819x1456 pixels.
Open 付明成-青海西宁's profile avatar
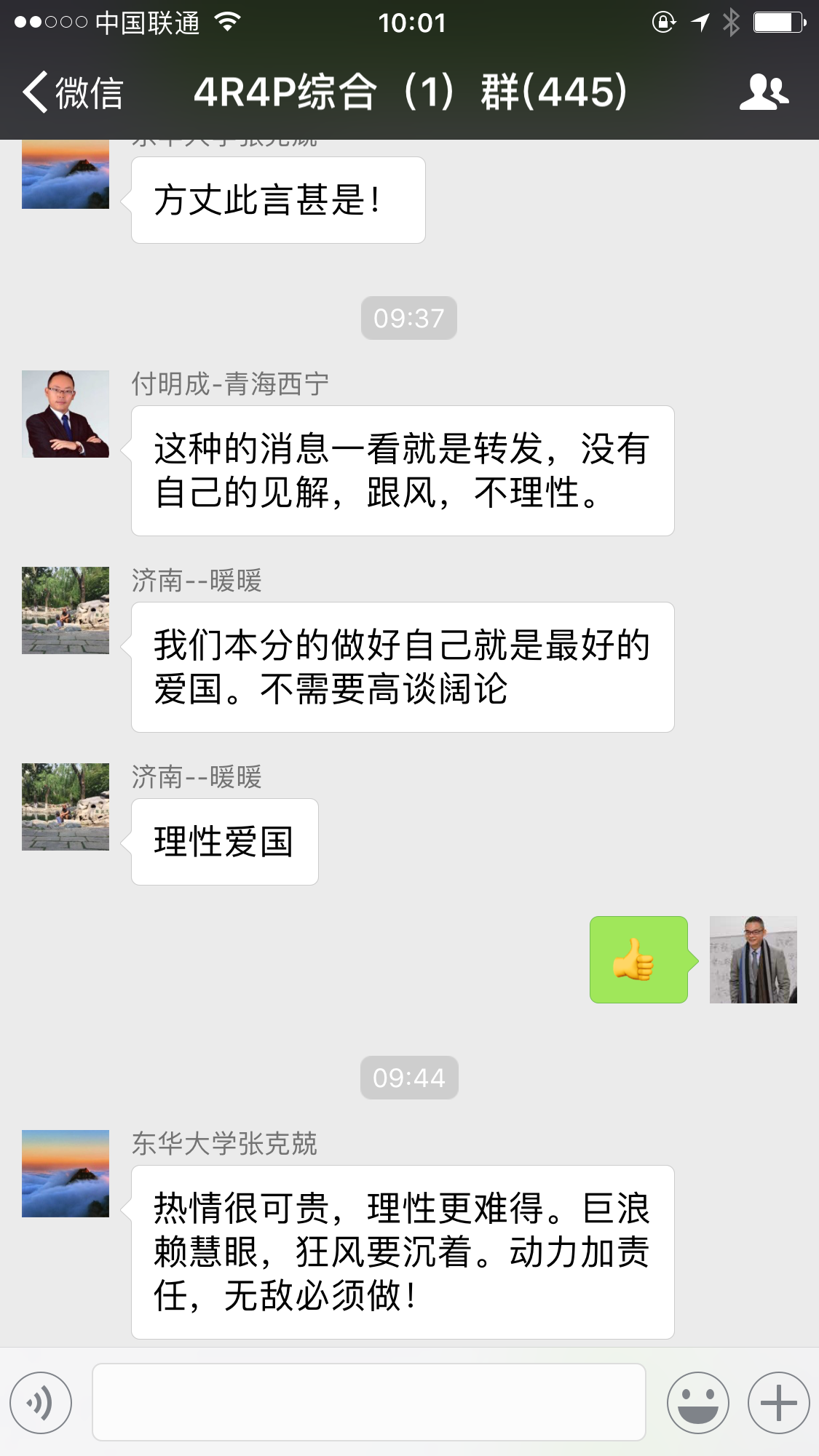coord(66,413)
